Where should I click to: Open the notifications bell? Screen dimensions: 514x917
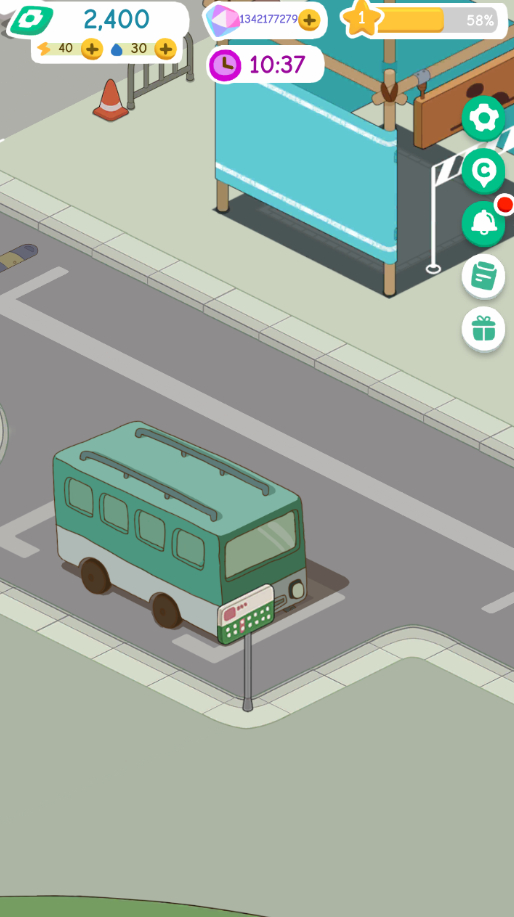[483, 223]
